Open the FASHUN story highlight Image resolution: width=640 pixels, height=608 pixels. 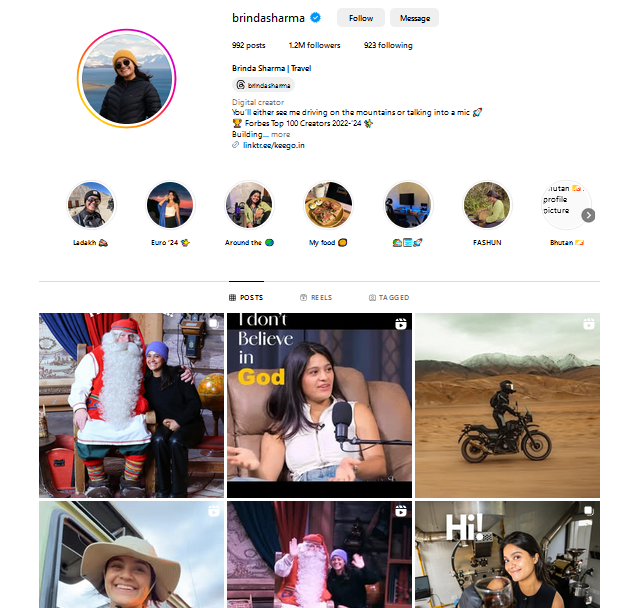click(487, 205)
